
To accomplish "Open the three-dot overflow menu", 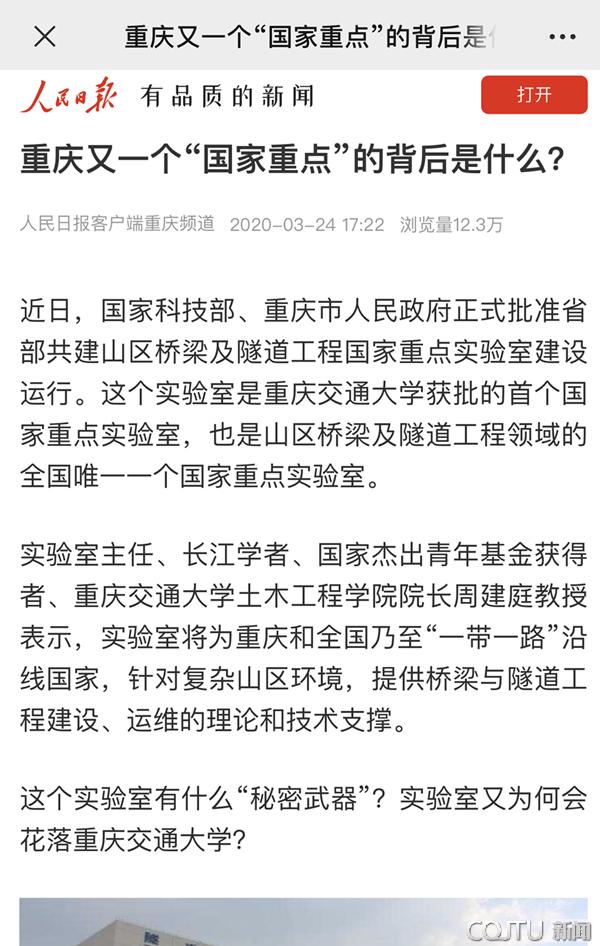I will 562,37.
